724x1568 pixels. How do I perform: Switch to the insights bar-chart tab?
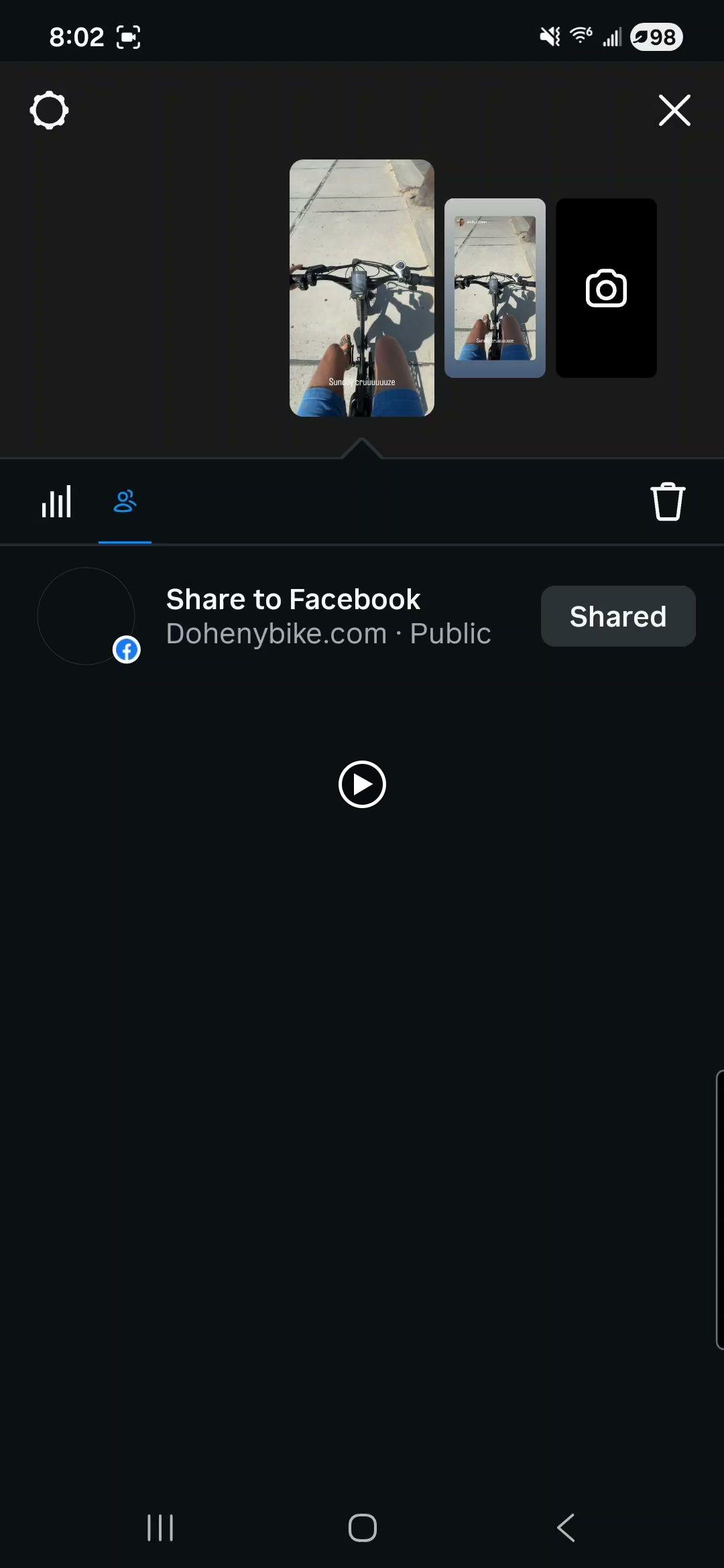(x=56, y=502)
